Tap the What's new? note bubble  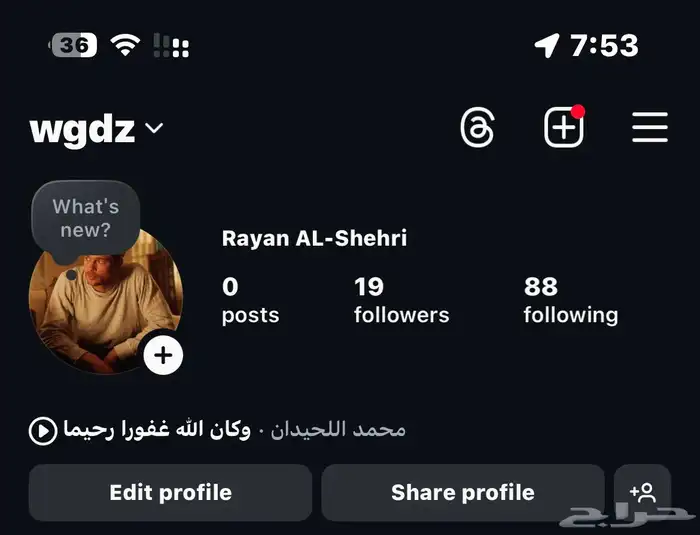[x=85, y=218]
